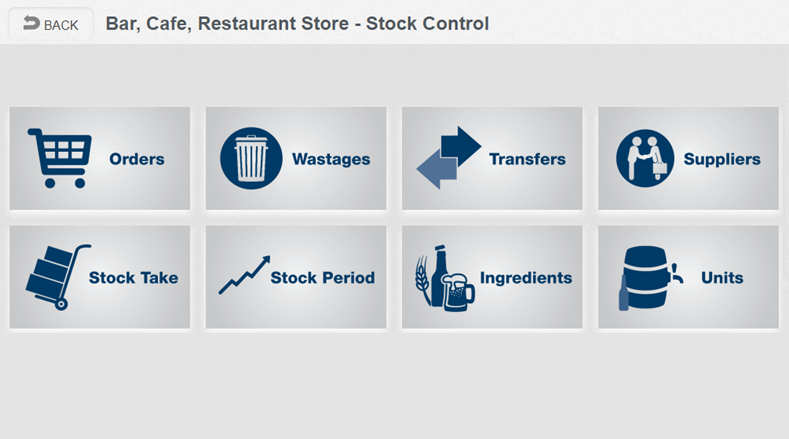
Task: Open Wastages section
Action: tap(296, 158)
